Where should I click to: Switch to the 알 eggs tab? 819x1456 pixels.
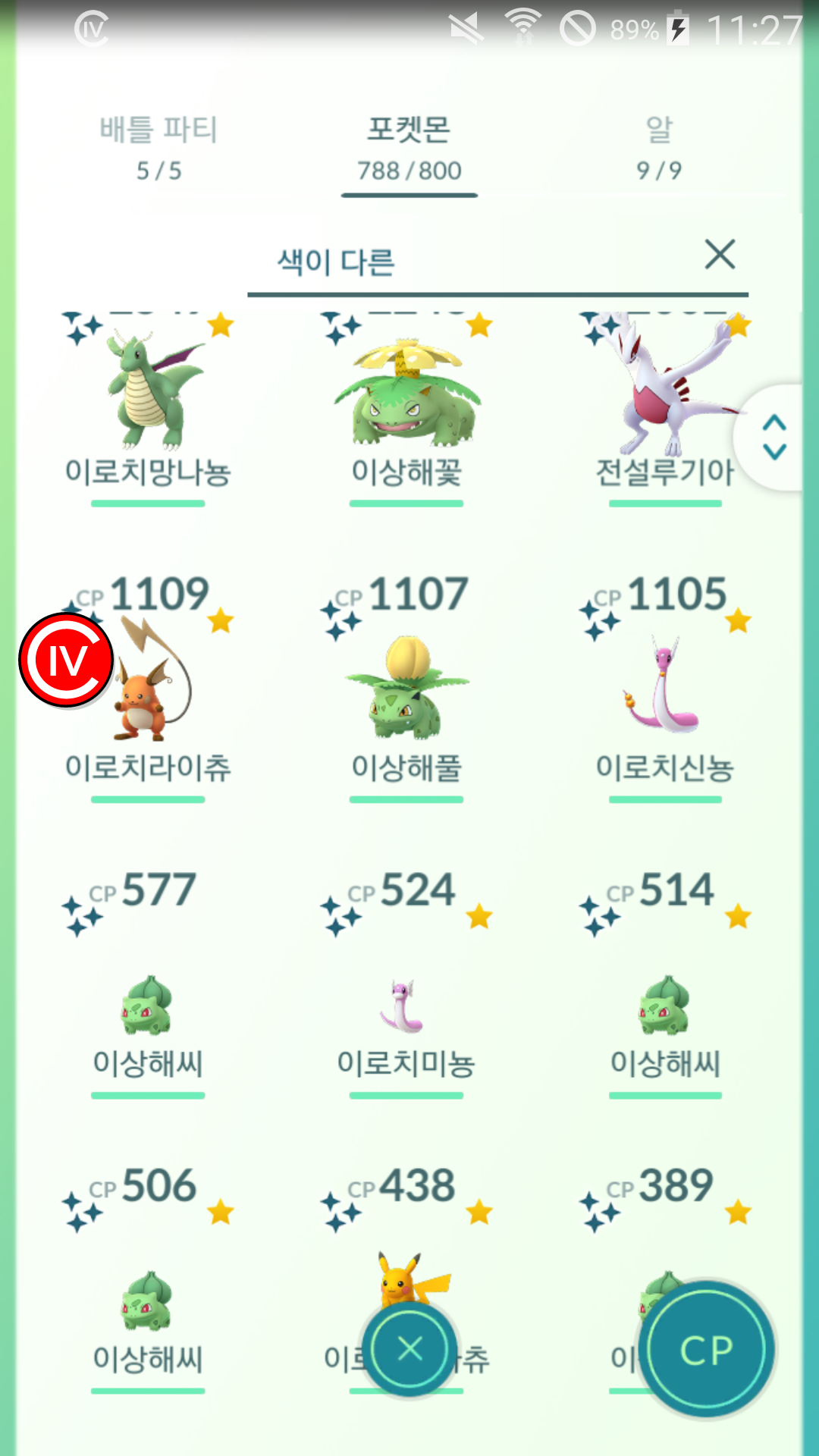658,149
